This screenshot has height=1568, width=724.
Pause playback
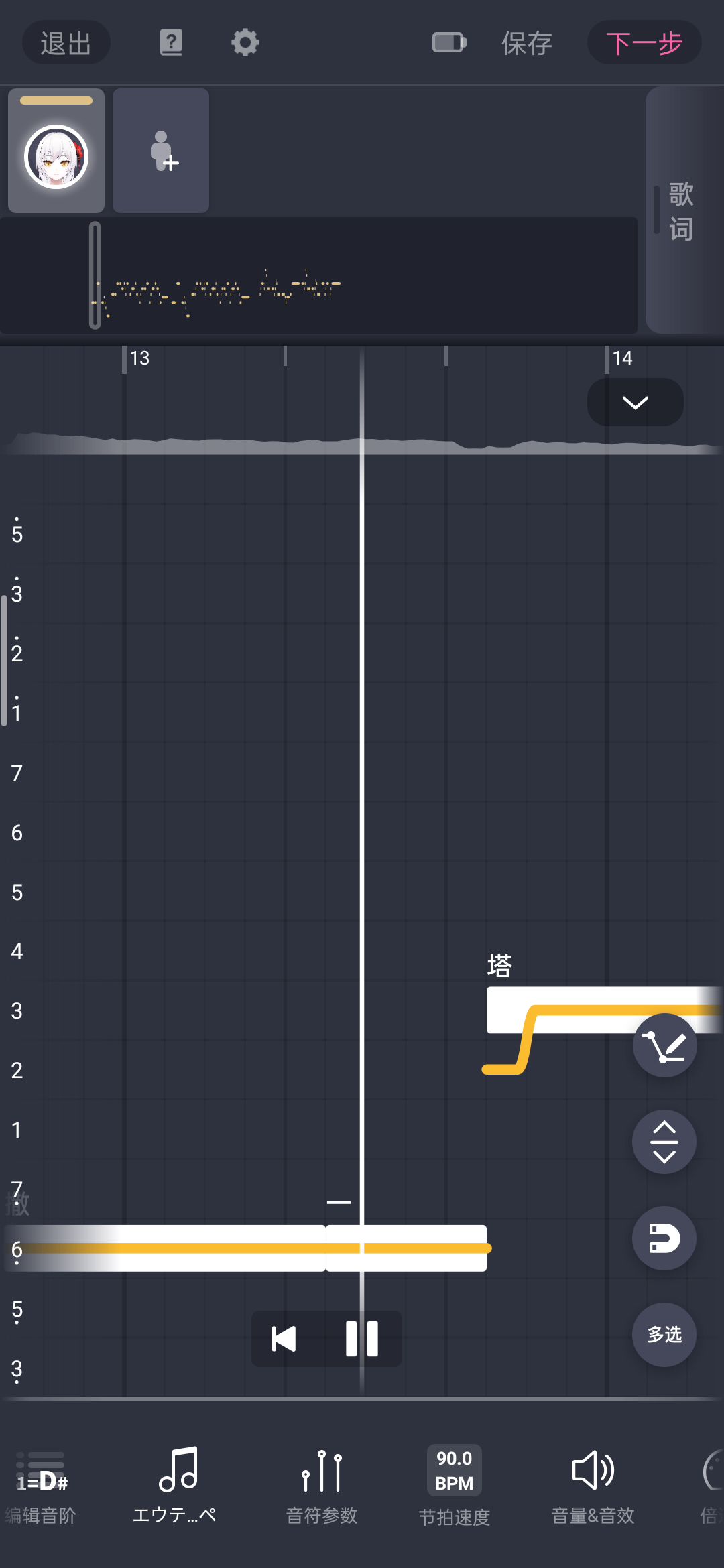click(362, 1339)
